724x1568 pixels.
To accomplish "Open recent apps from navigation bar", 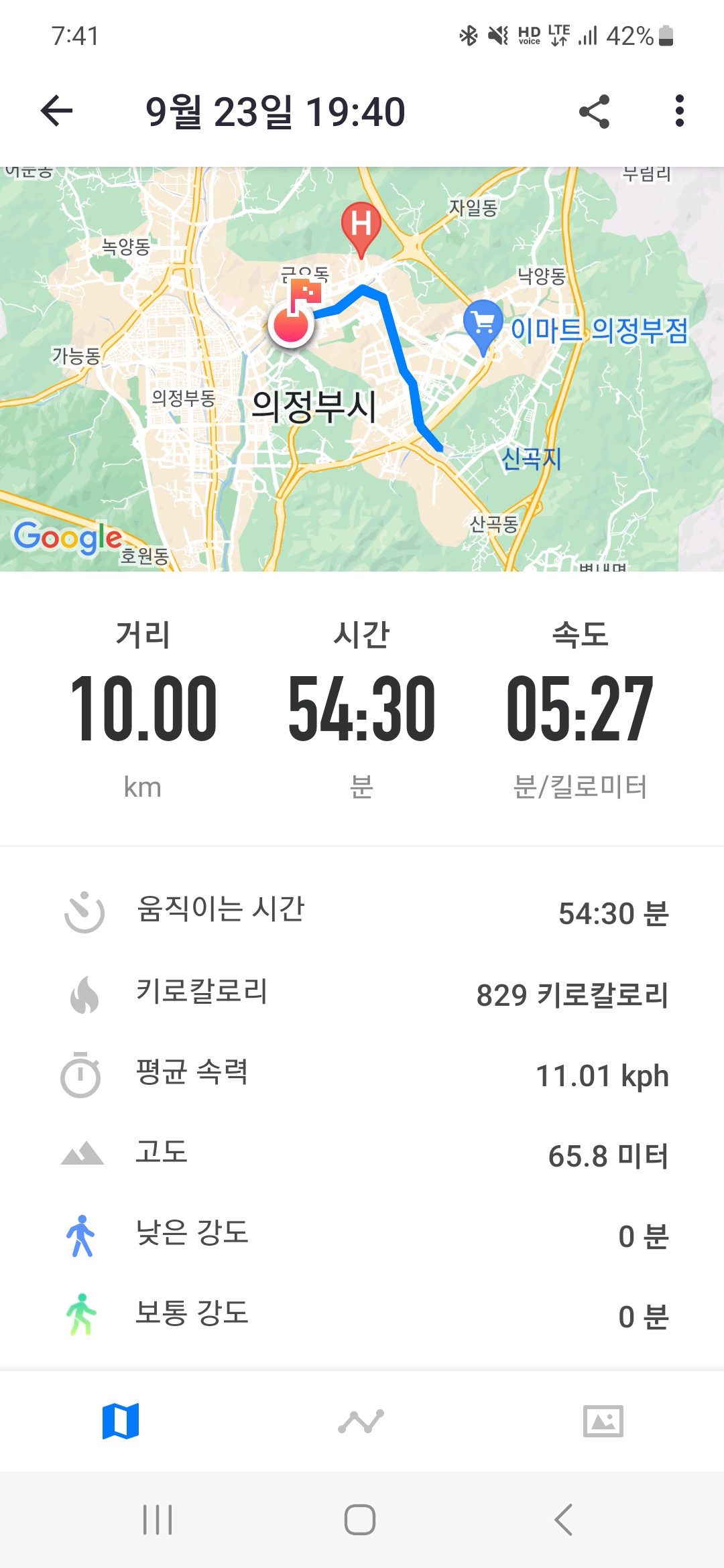I will 158,1519.
